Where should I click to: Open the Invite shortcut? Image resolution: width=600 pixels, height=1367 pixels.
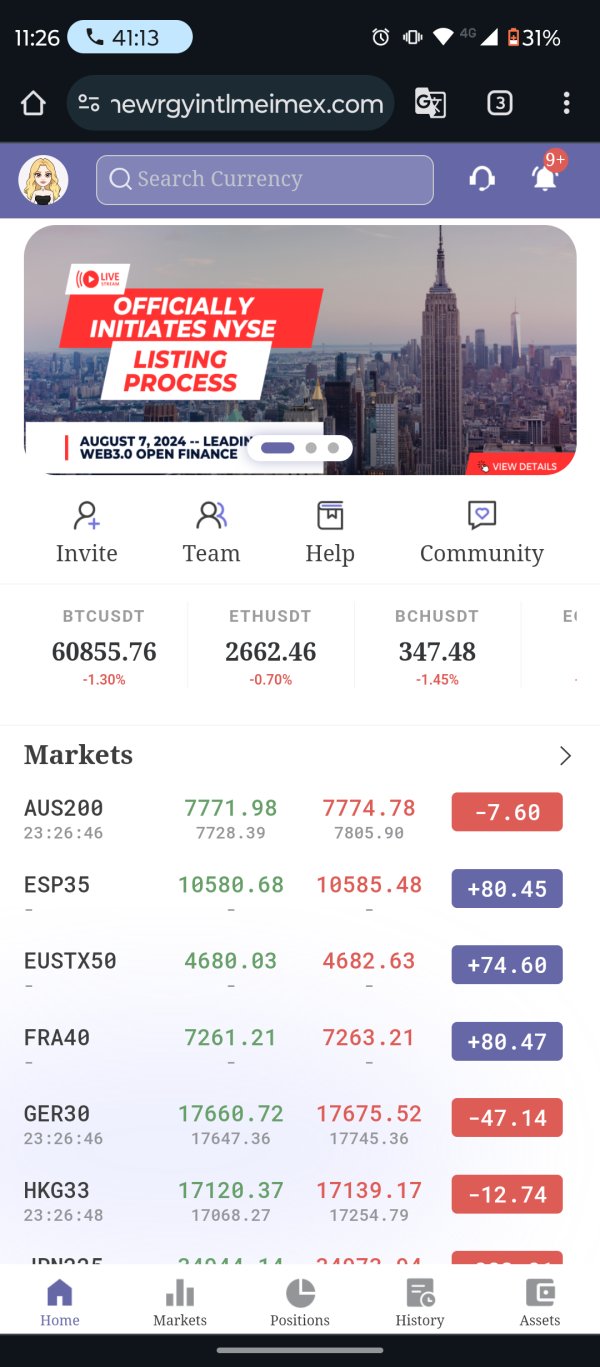pos(87,533)
